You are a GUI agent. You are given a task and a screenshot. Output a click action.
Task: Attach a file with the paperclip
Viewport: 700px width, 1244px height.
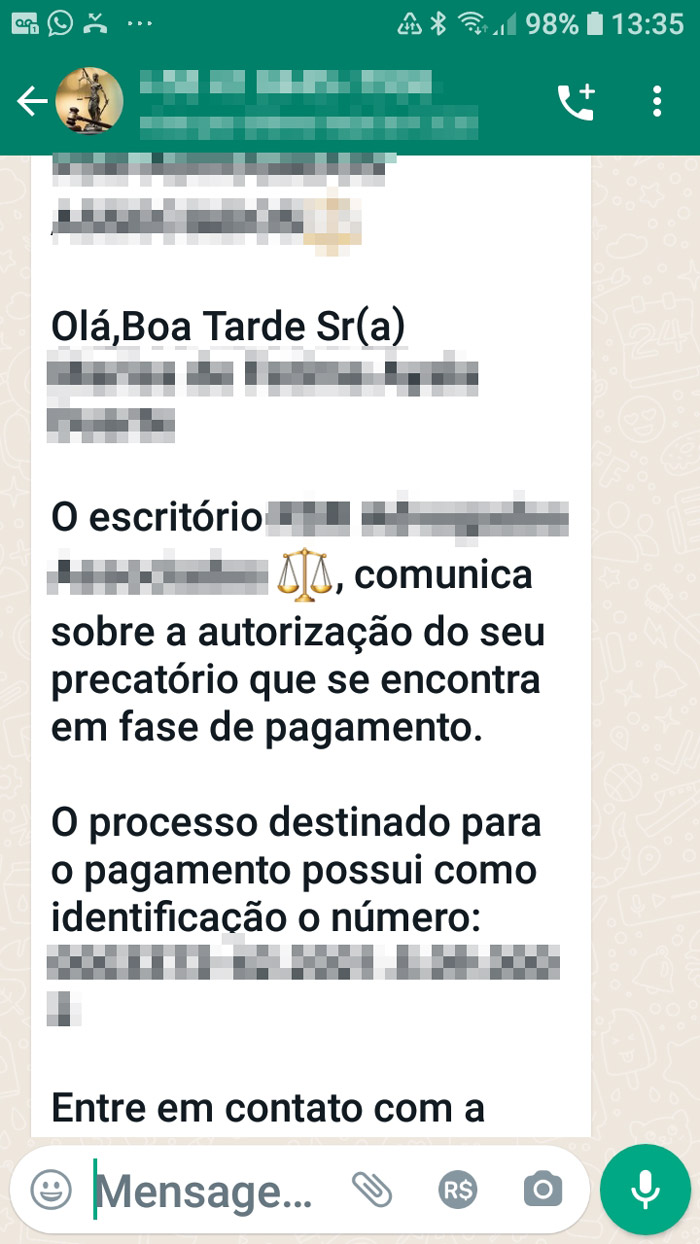pyautogui.click(x=372, y=1189)
